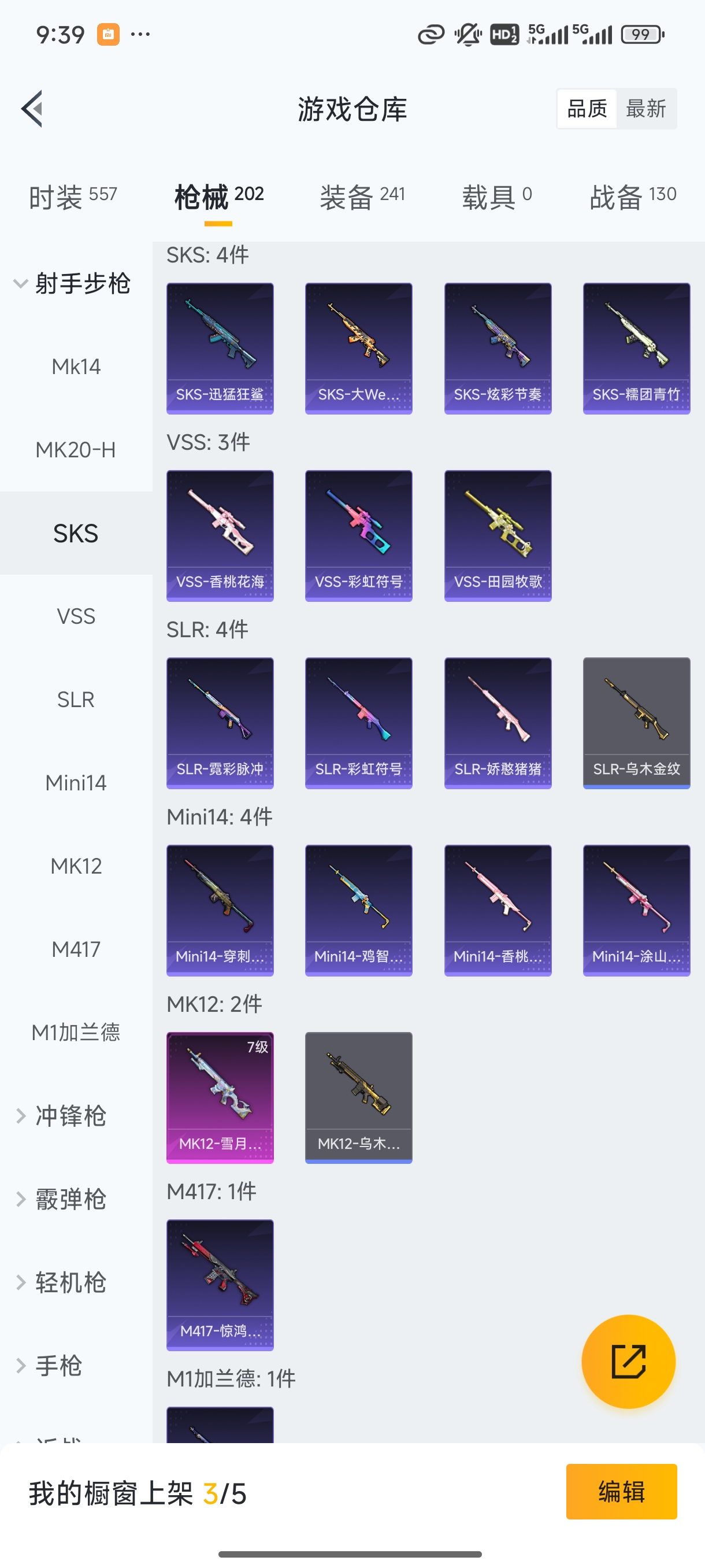
Task: Open the SKS-迅猛狂鲨 skin
Action: coord(220,347)
